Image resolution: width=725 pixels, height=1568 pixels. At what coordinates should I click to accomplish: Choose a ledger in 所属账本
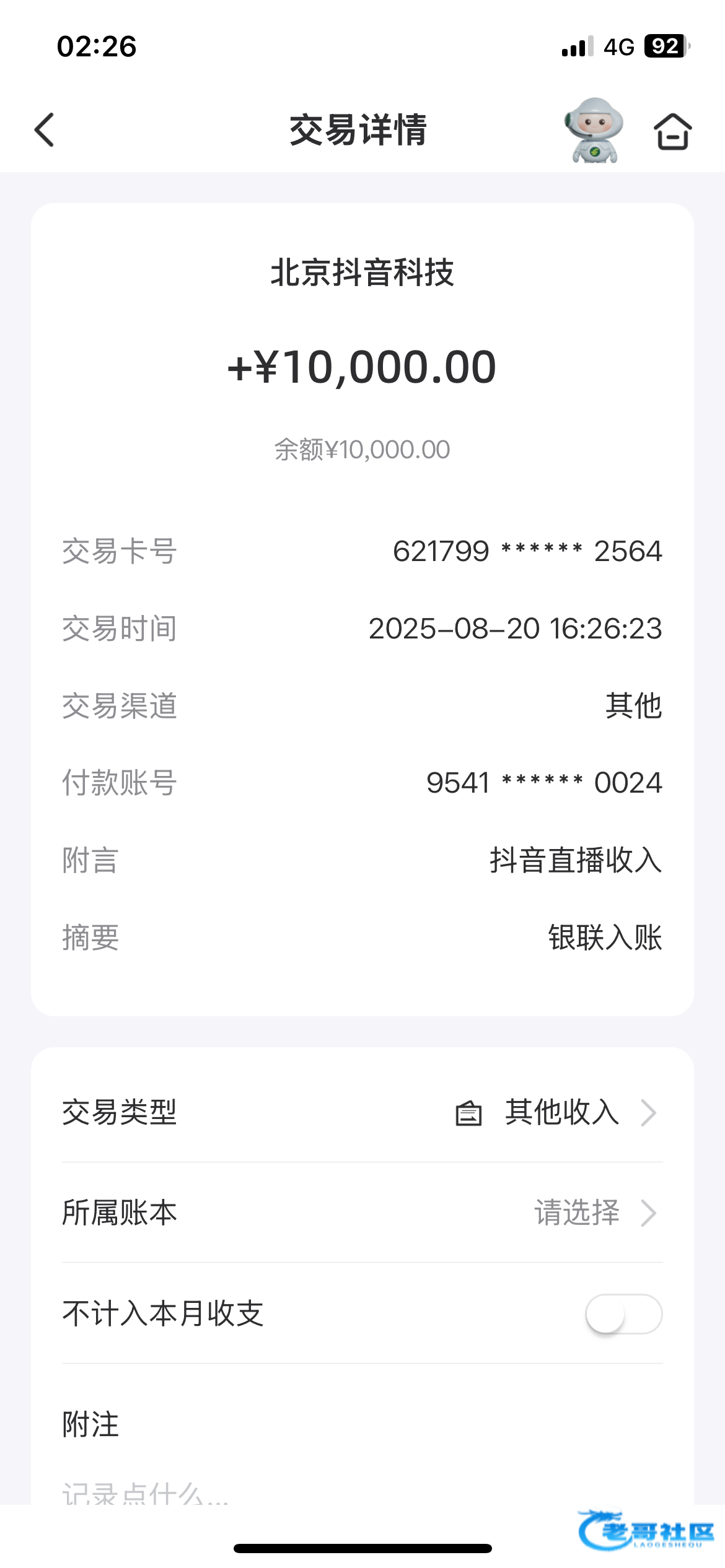click(x=362, y=1213)
